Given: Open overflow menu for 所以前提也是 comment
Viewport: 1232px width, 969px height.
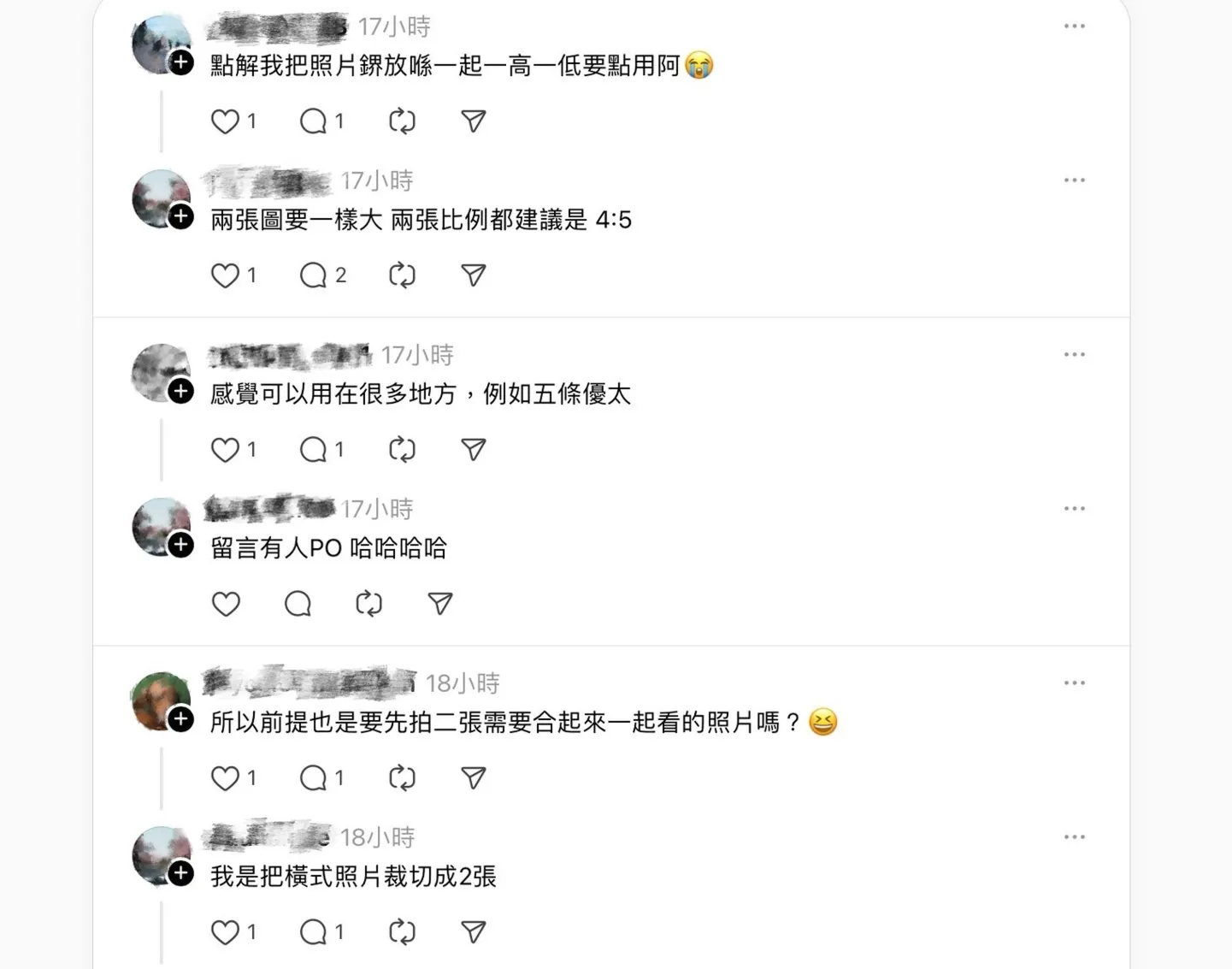Looking at the screenshot, I should tap(1074, 682).
